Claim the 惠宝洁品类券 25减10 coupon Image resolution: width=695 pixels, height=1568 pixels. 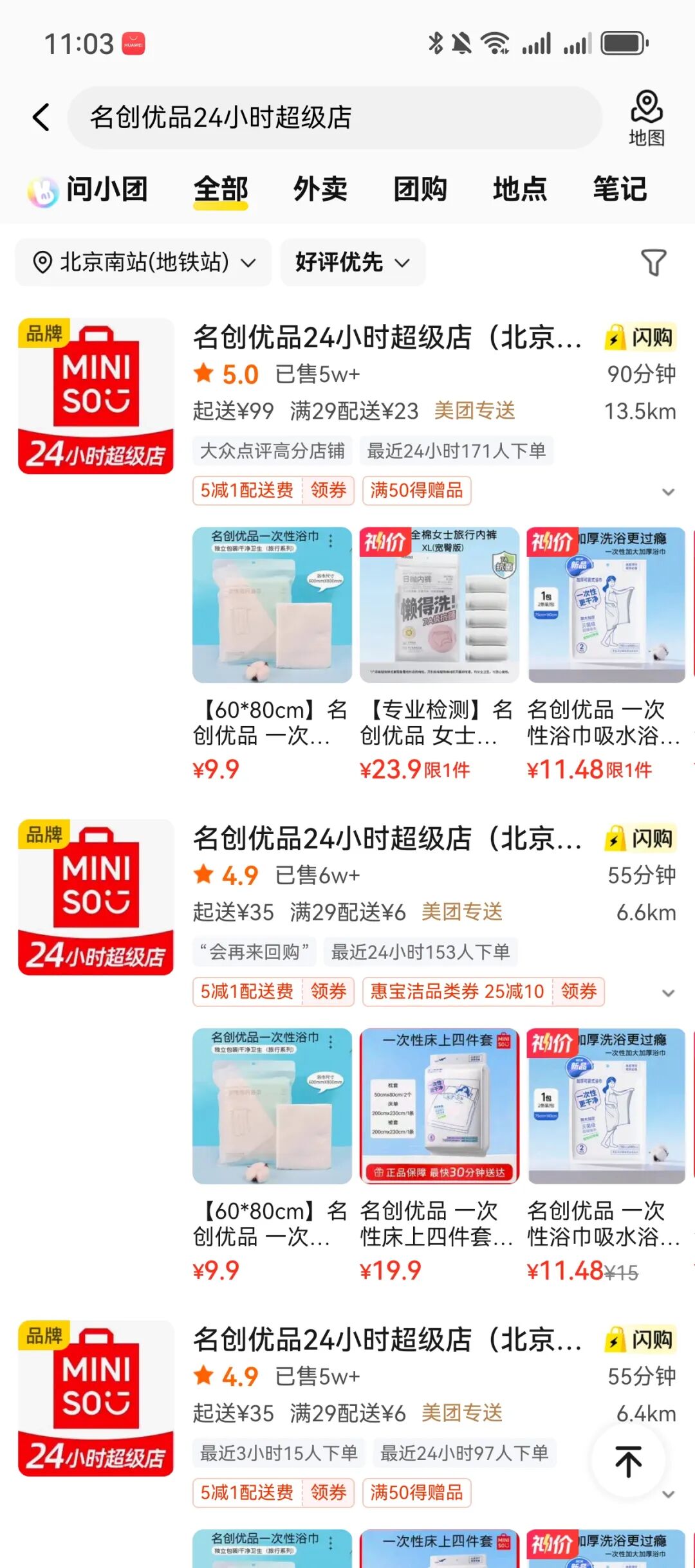485,992
